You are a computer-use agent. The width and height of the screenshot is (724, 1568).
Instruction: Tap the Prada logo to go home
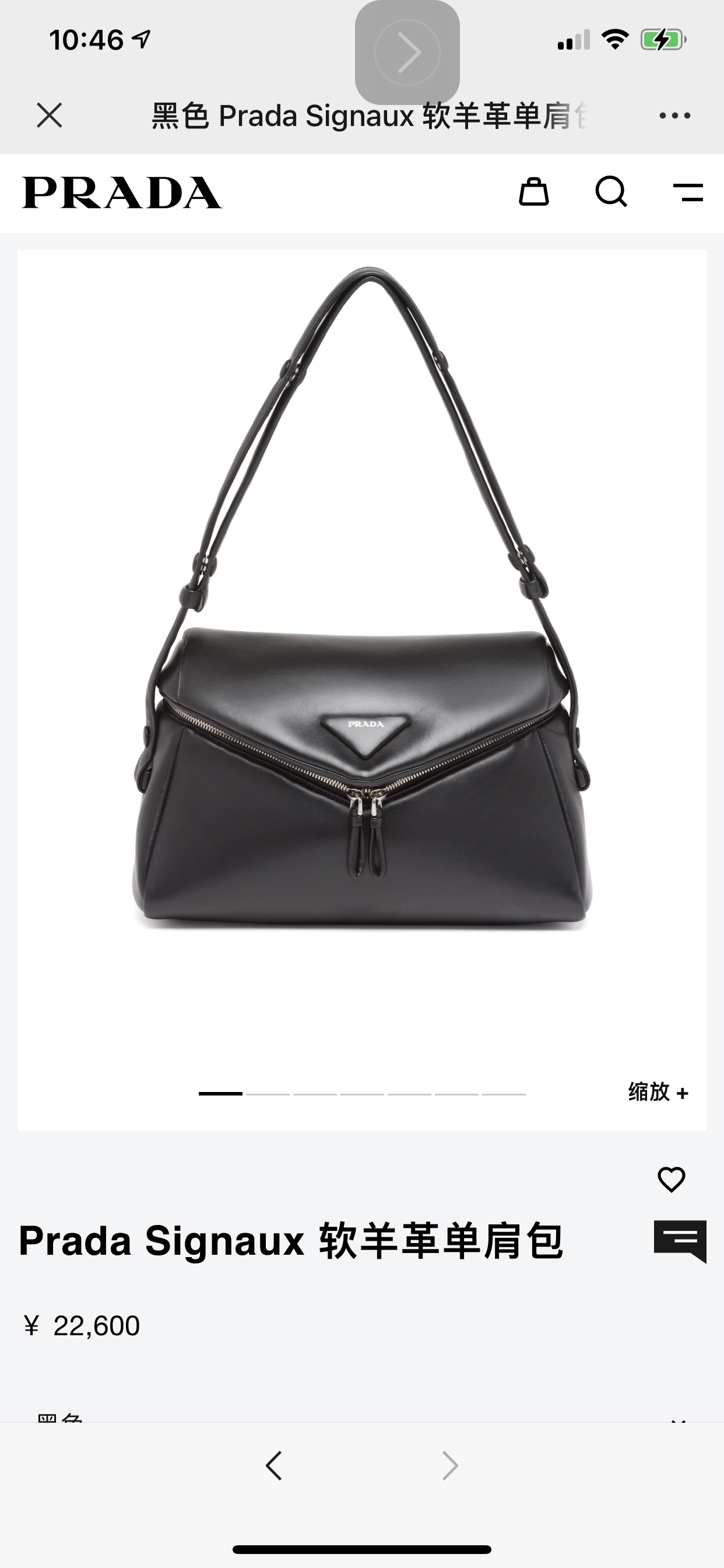point(120,192)
